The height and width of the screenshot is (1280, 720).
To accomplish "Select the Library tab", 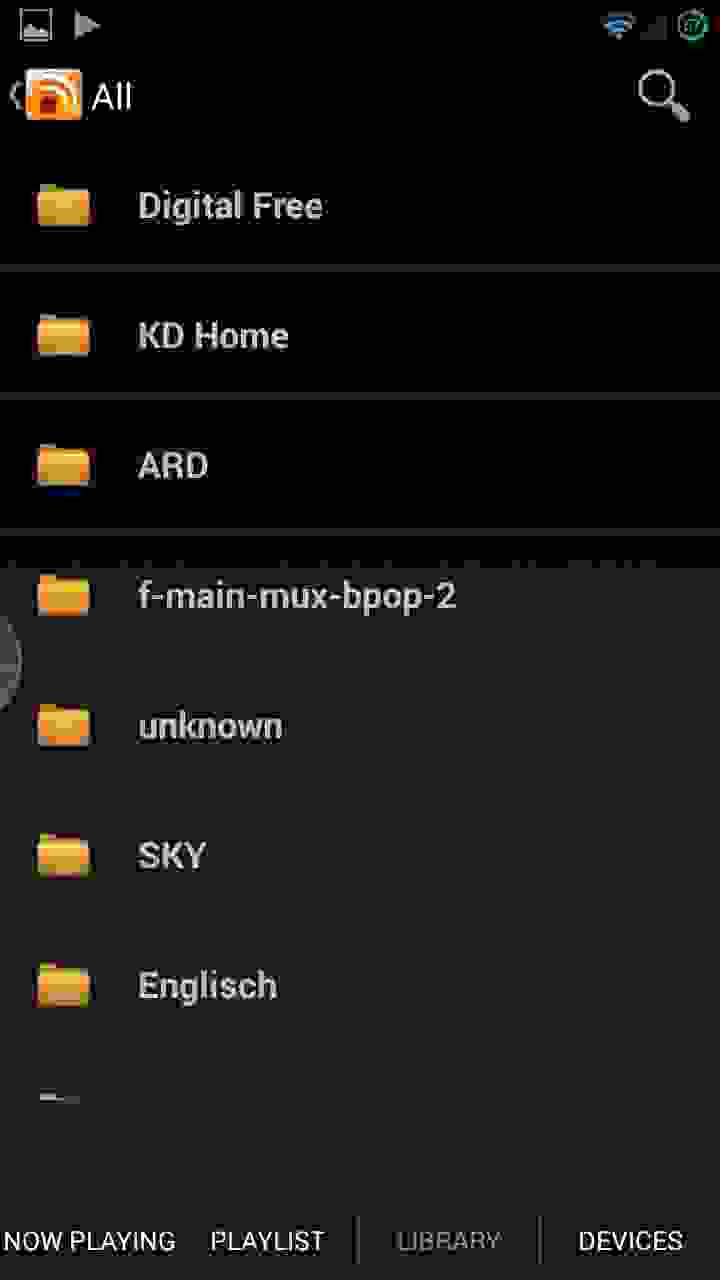I will point(448,1241).
